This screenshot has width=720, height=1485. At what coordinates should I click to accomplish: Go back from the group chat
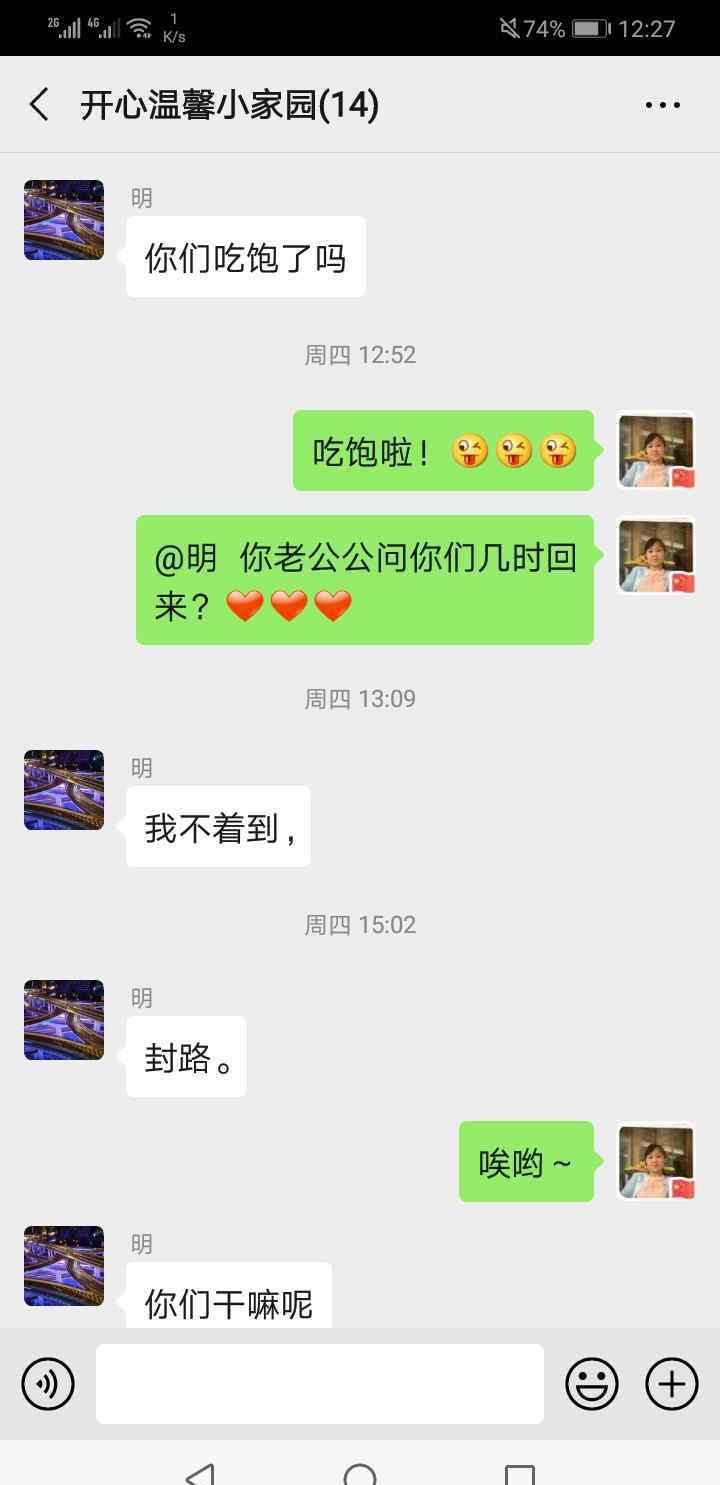[39, 104]
